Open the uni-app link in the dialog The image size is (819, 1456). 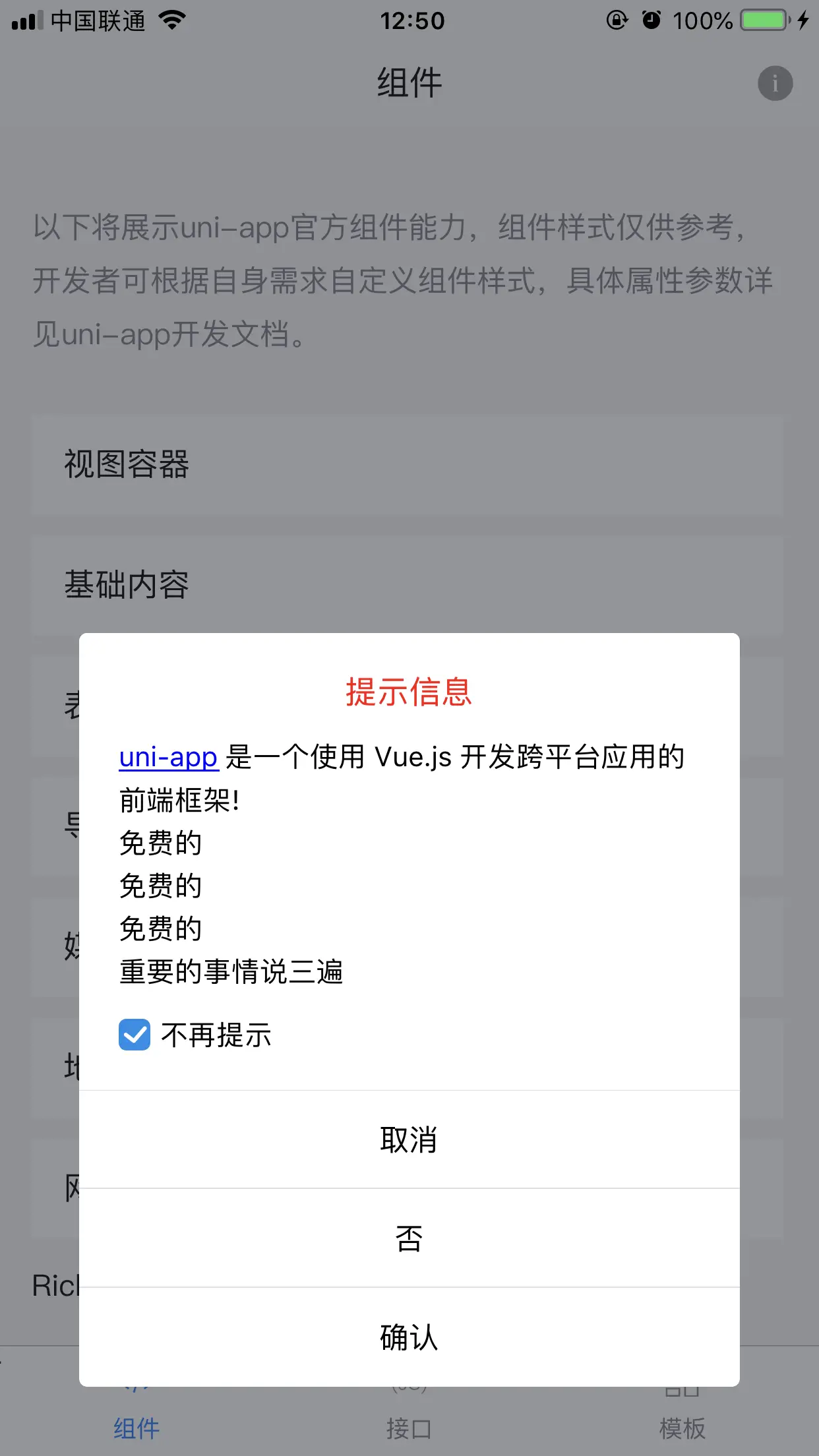pyautogui.click(x=168, y=757)
